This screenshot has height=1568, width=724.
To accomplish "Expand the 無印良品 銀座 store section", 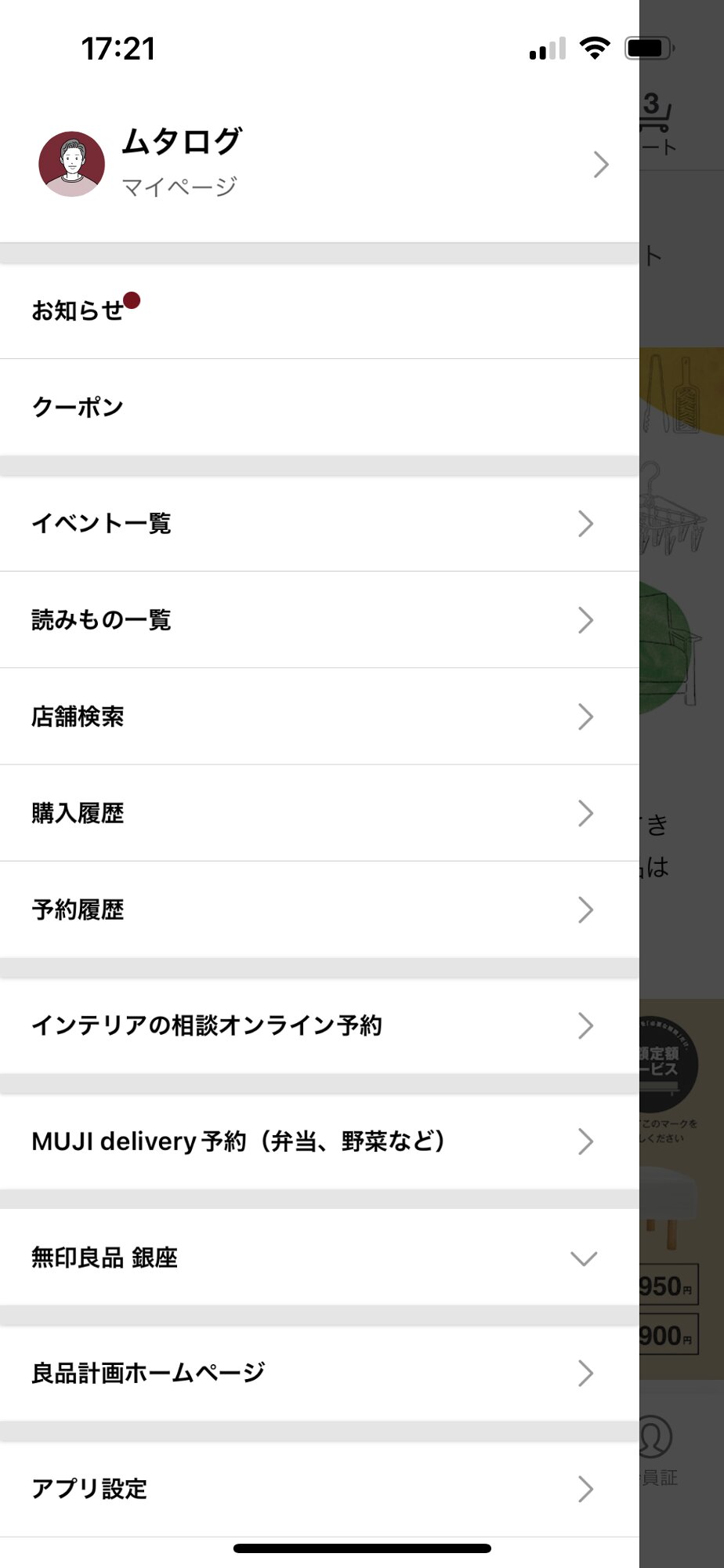I will click(583, 1258).
